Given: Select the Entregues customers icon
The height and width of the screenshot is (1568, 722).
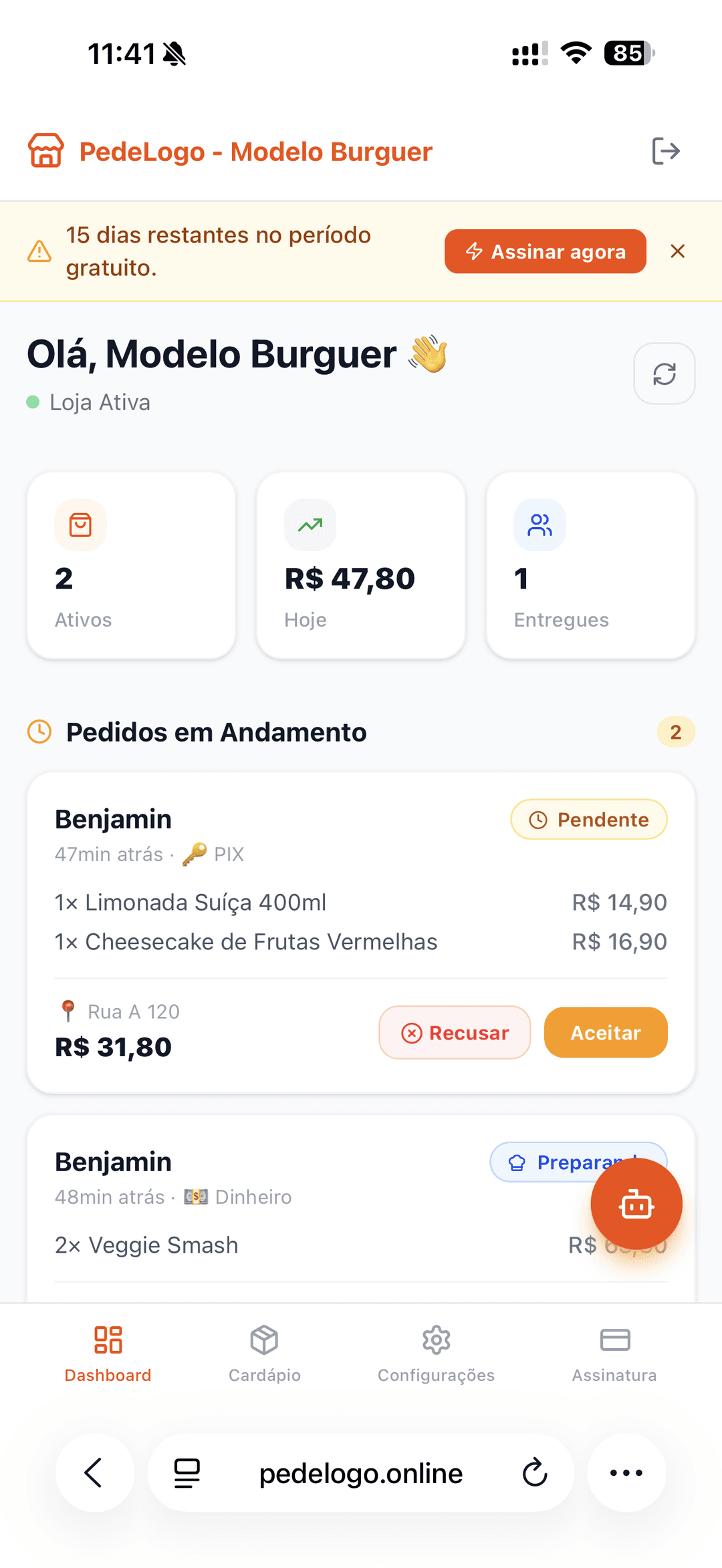Looking at the screenshot, I should [x=539, y=525].
